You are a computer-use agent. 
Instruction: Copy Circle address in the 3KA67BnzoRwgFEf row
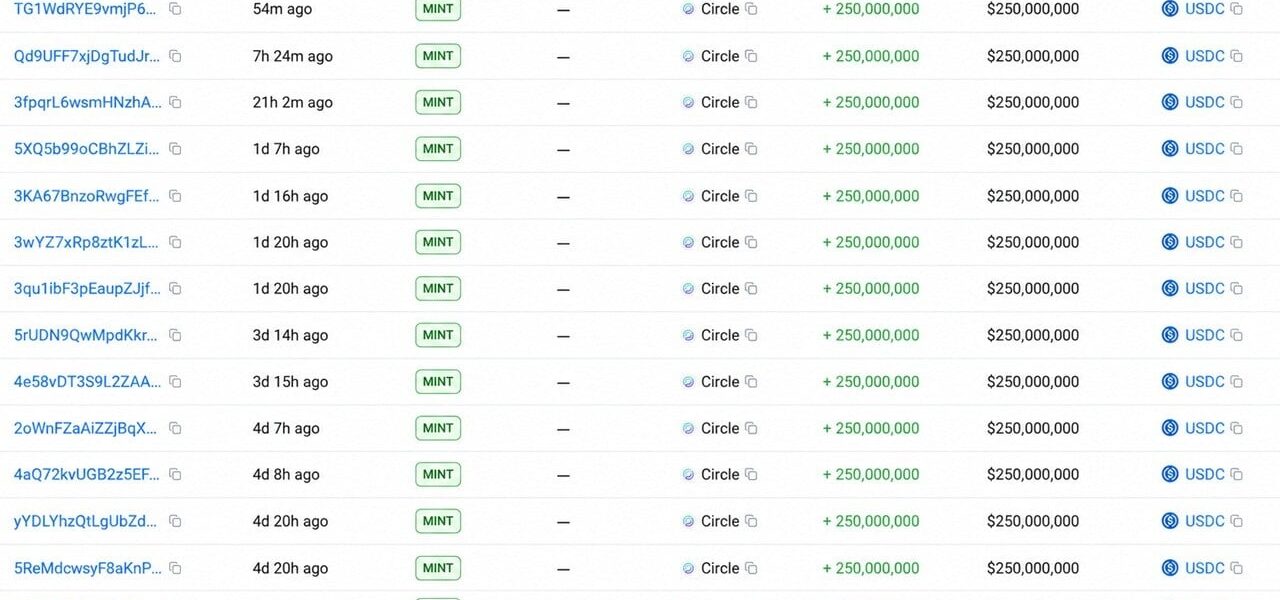tap(751, 196)
